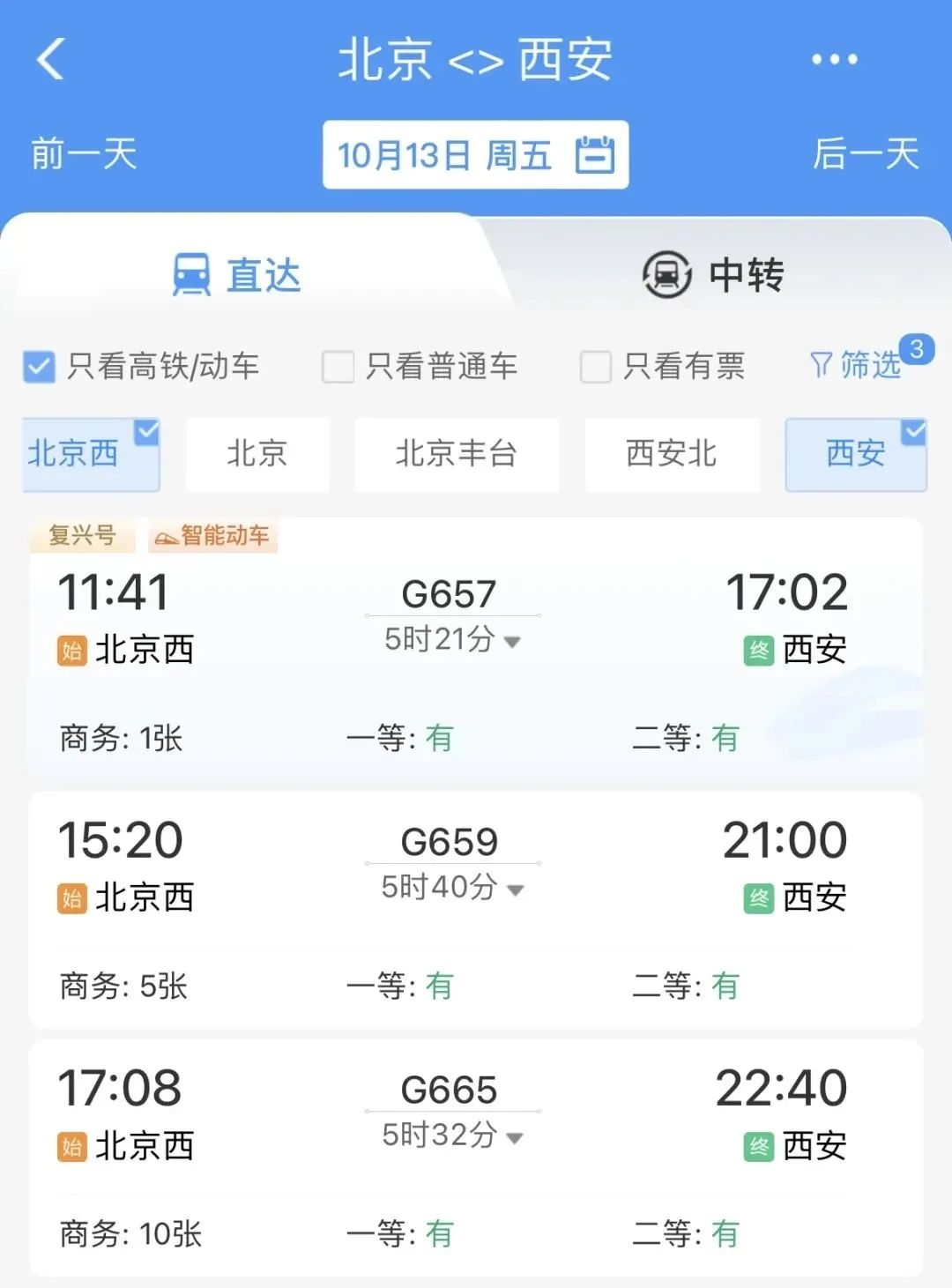Go back from the Beijing–Xi'an train list
The image size is (952, 1288).
[x=51, y=60]
